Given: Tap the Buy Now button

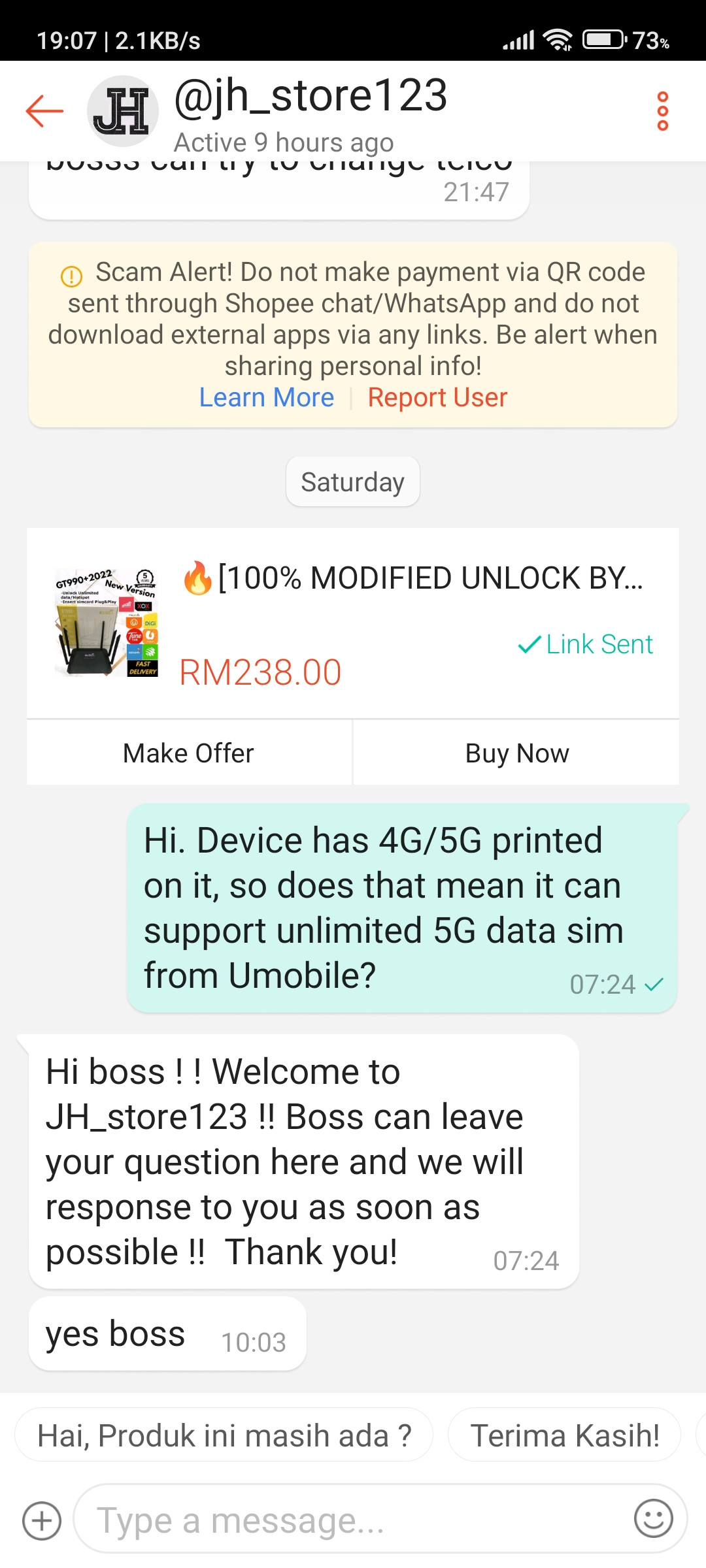Looking at the screenshot, I should point(517,753).
